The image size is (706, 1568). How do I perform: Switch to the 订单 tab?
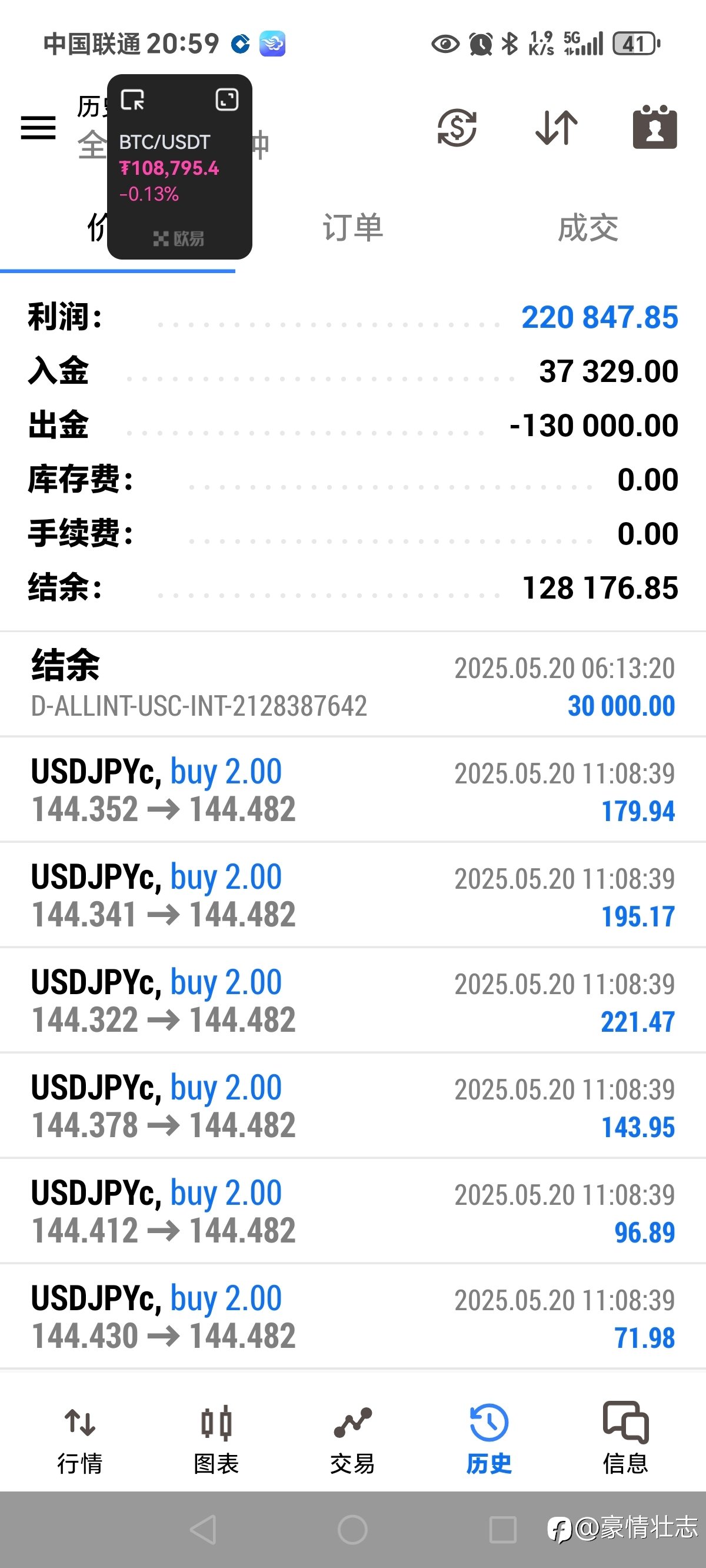(353, 228)
